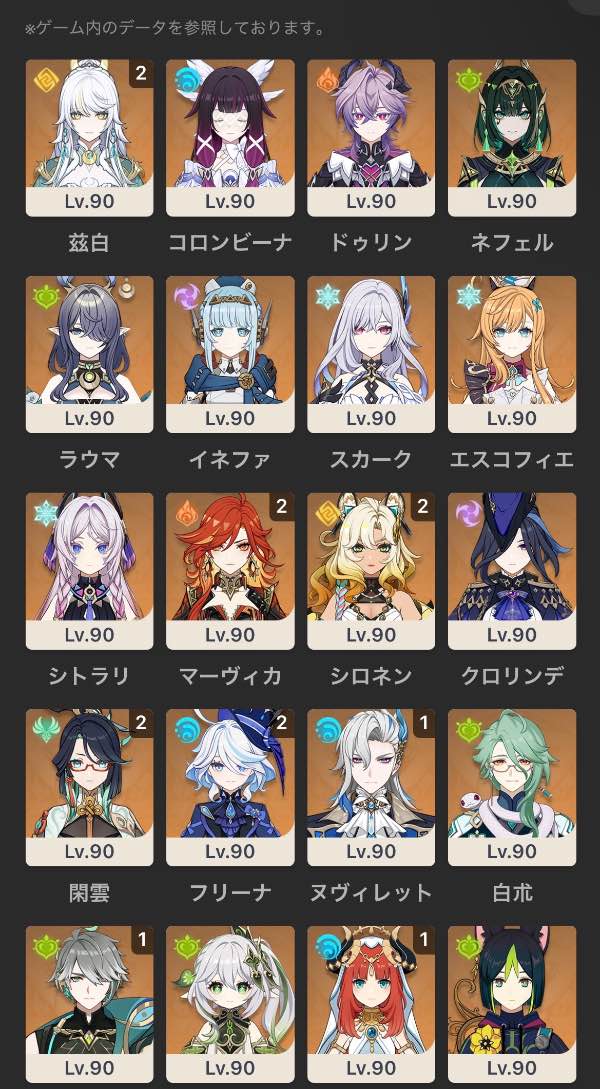Image resolution: width=600 pixels, height=1089 pixels.
Task: View マーヴィカ character details
Action: [x=230, y=572]
